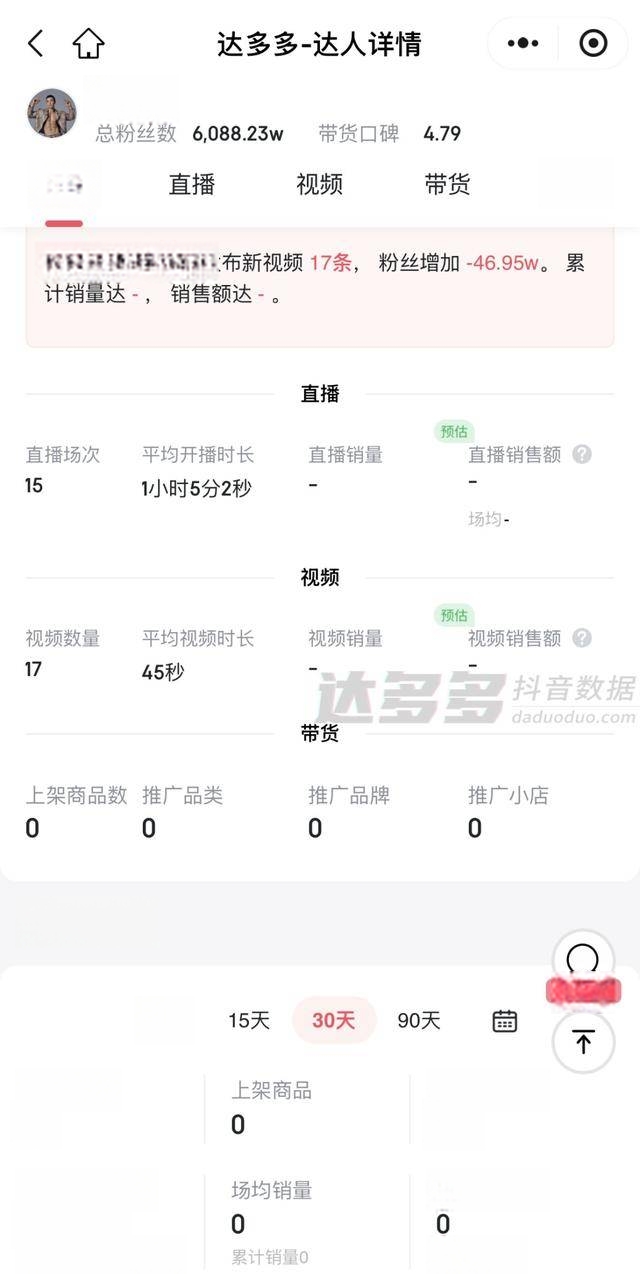Image resolution: width=640 pixels, height=1274 pixels.
Task: Close the mini program via circle icon
Action: tap(593, 44)
